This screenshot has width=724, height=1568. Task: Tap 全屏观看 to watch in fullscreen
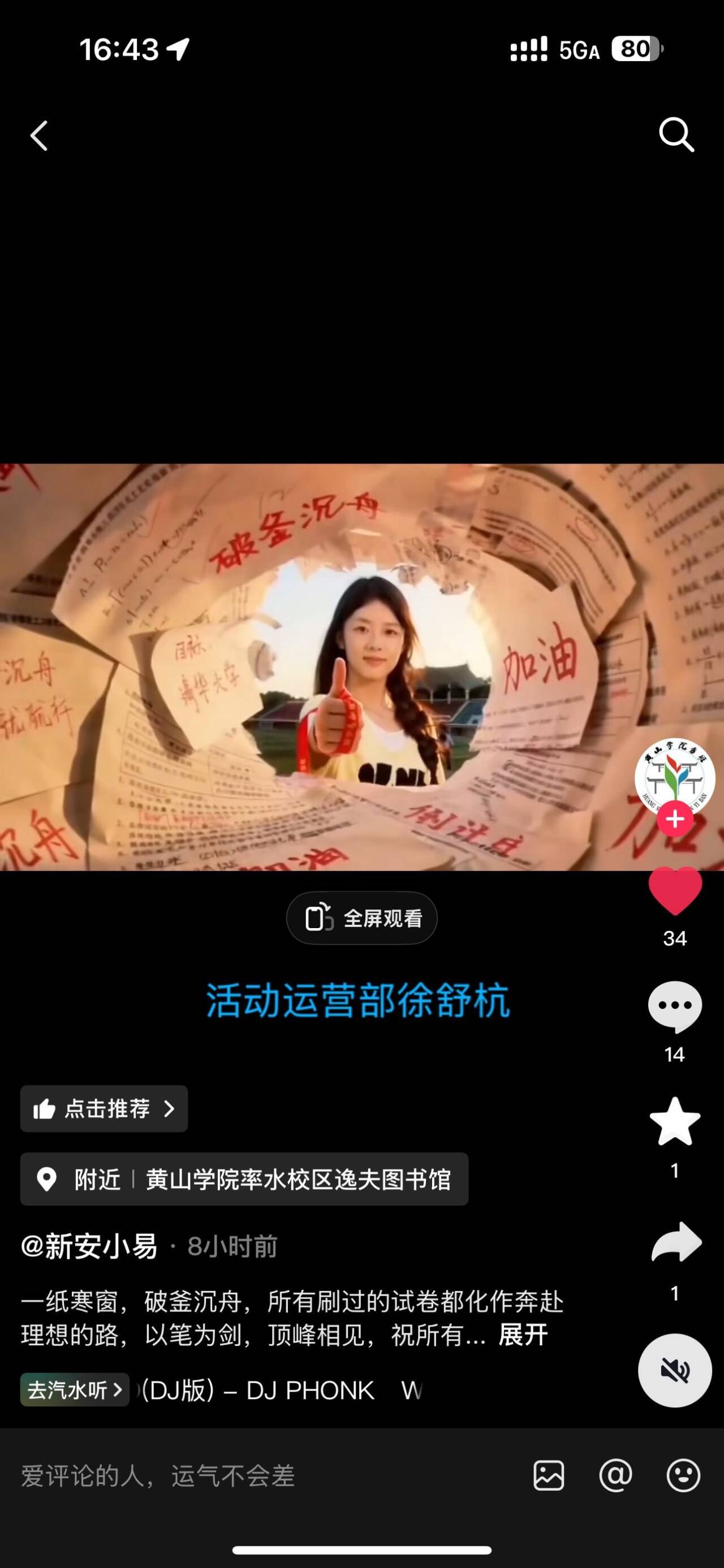pos(361,918)
